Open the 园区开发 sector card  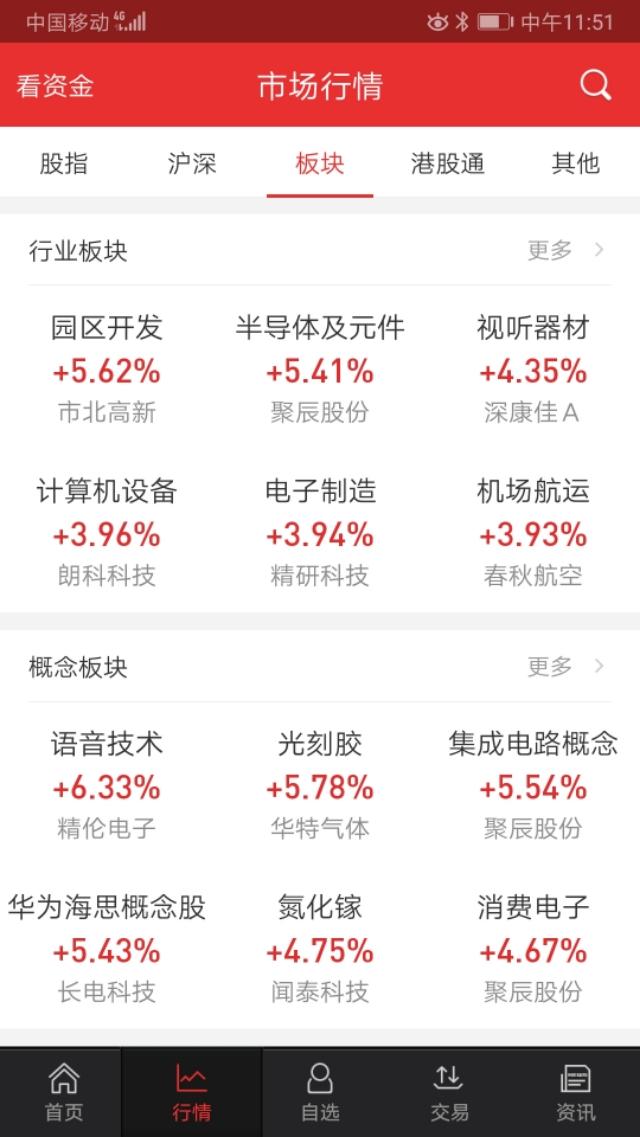pyautogui.click(x=107, y=370)
